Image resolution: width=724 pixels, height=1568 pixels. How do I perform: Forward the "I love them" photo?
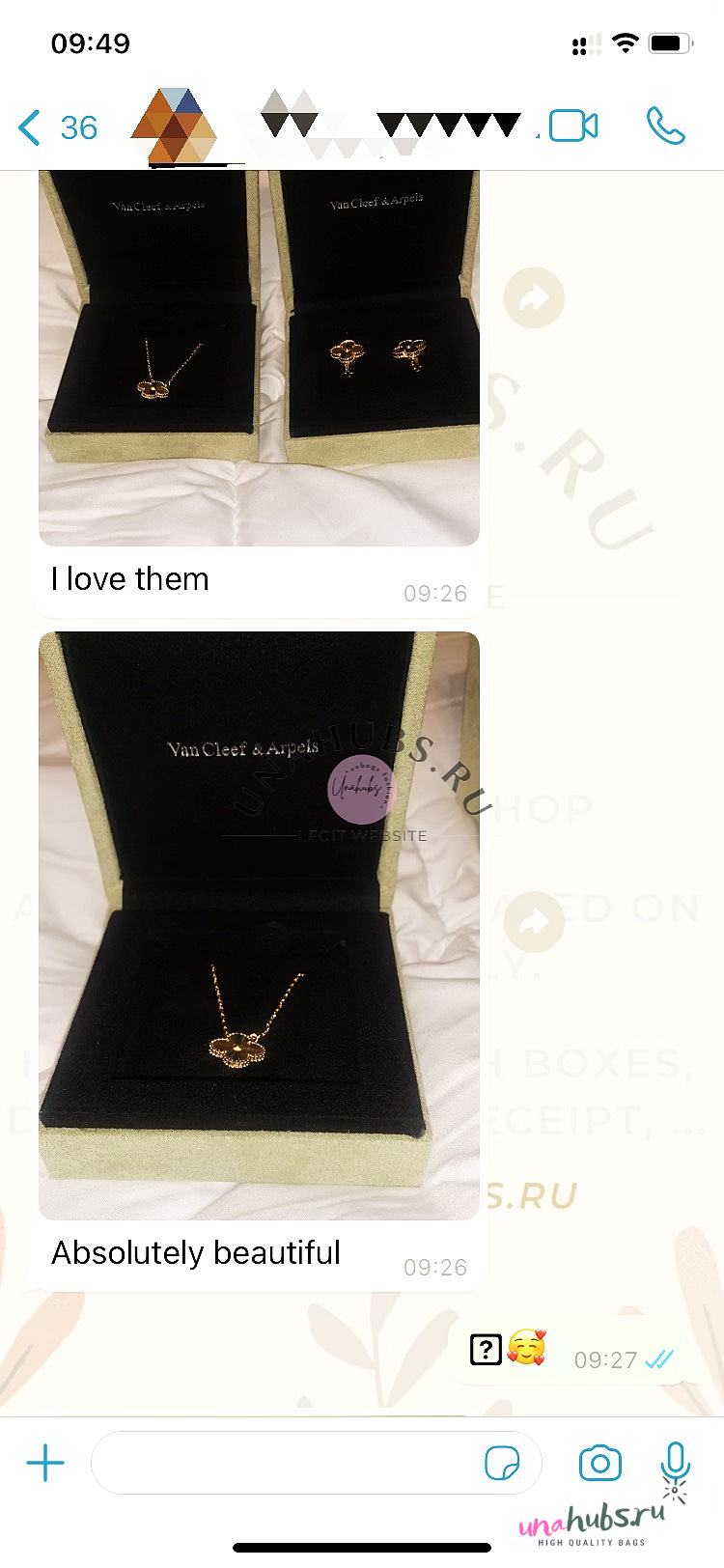[x=534, y=299]
